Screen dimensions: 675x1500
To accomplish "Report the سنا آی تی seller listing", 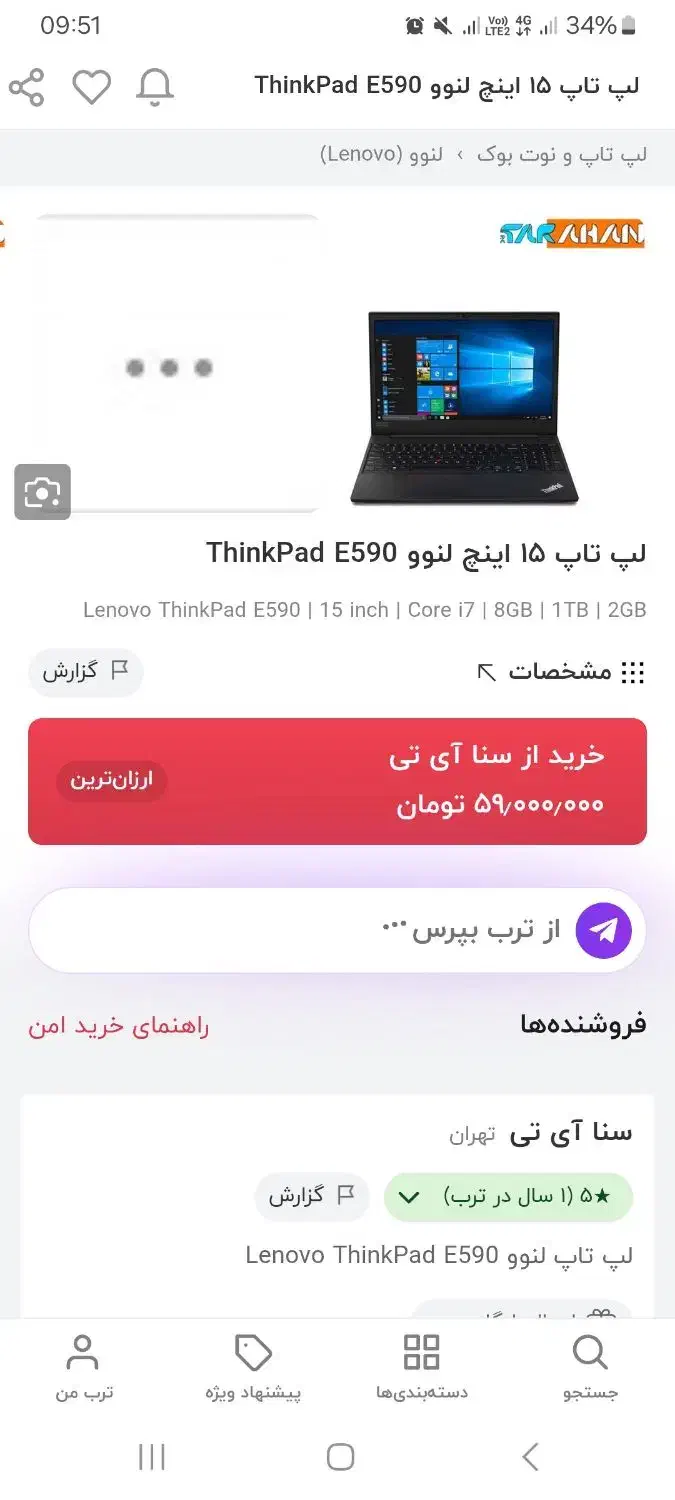I will coord(312,1196).
